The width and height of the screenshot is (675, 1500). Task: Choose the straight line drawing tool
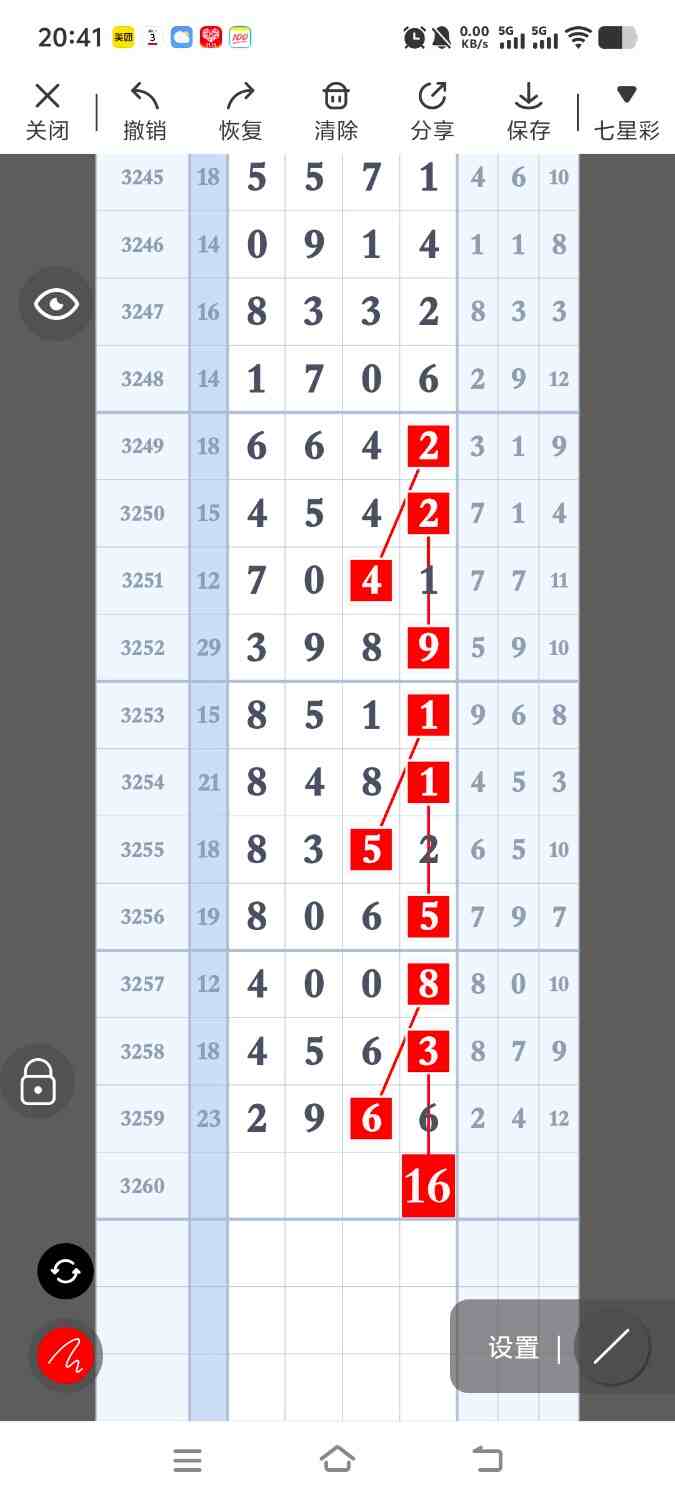point(611,1348)
